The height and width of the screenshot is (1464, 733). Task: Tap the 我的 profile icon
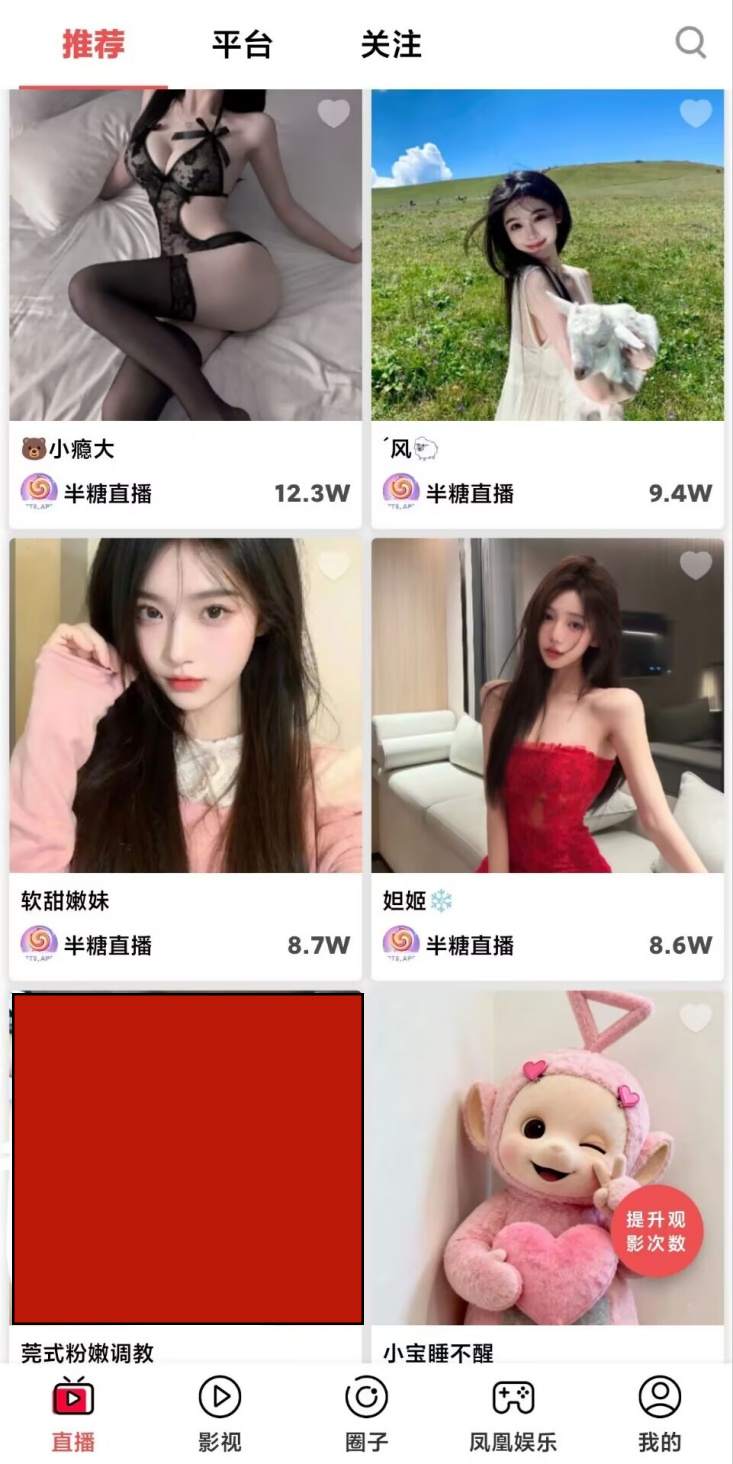pyautogui.click(x=660, y=1398)
